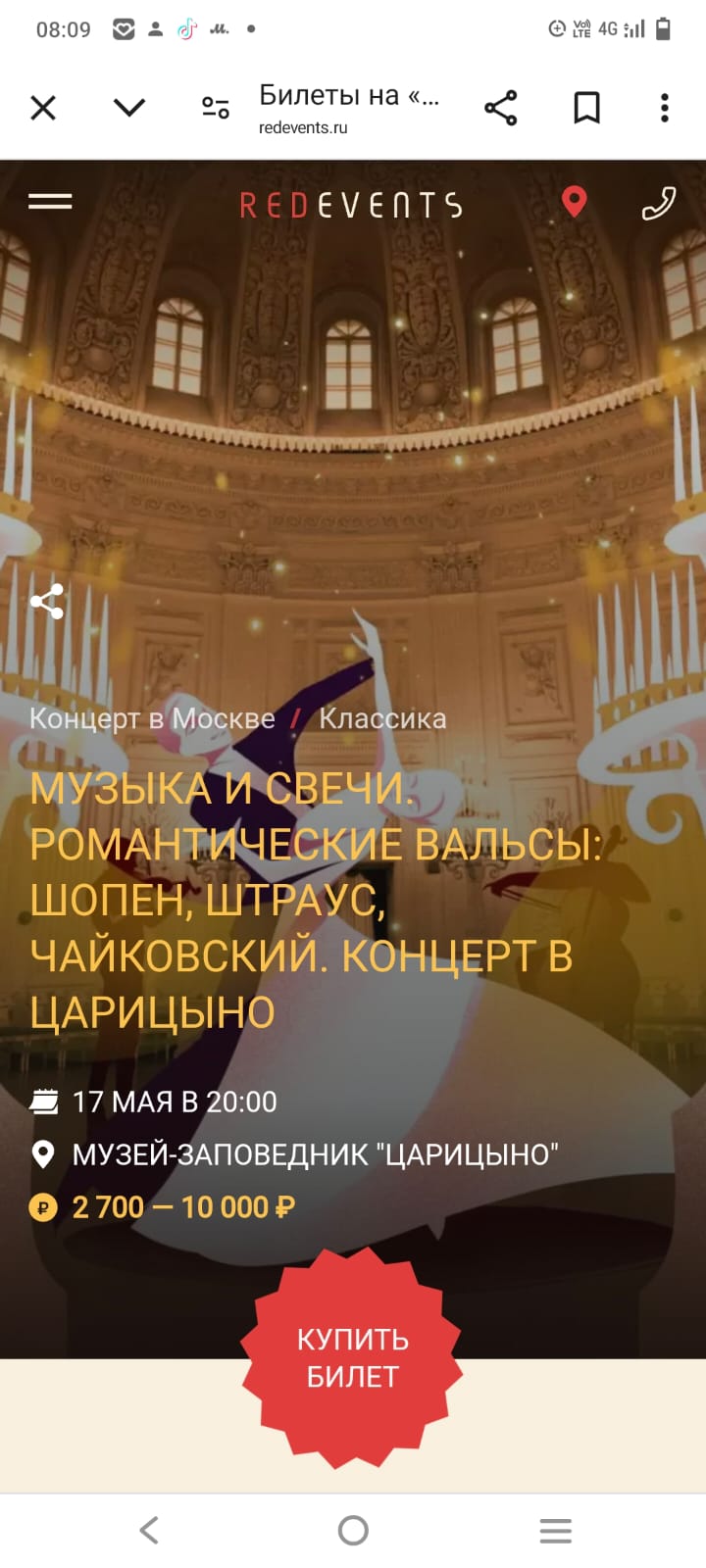
Task: Tap the "Купить билет" button
Action: point(353,1358)
